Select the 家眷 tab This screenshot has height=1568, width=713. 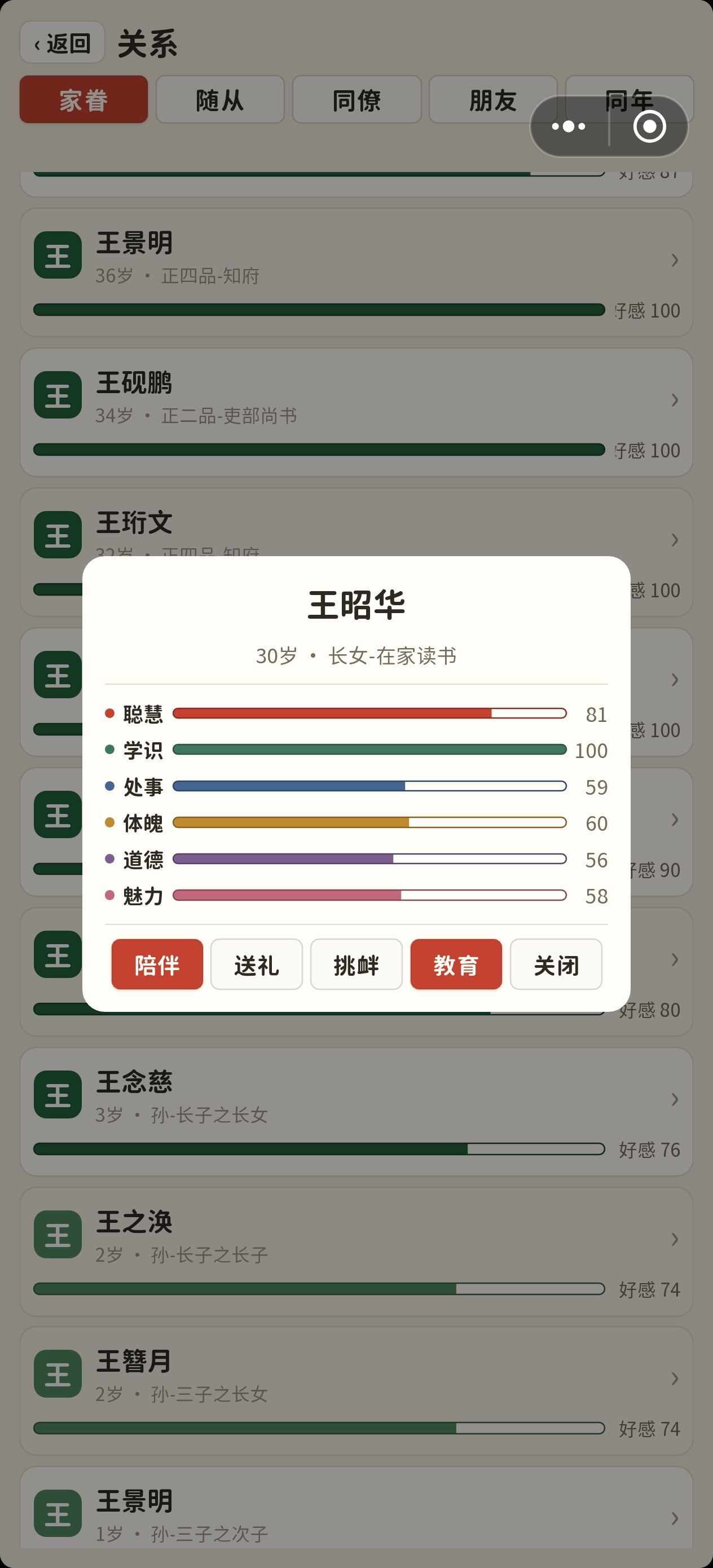(83, 100)
